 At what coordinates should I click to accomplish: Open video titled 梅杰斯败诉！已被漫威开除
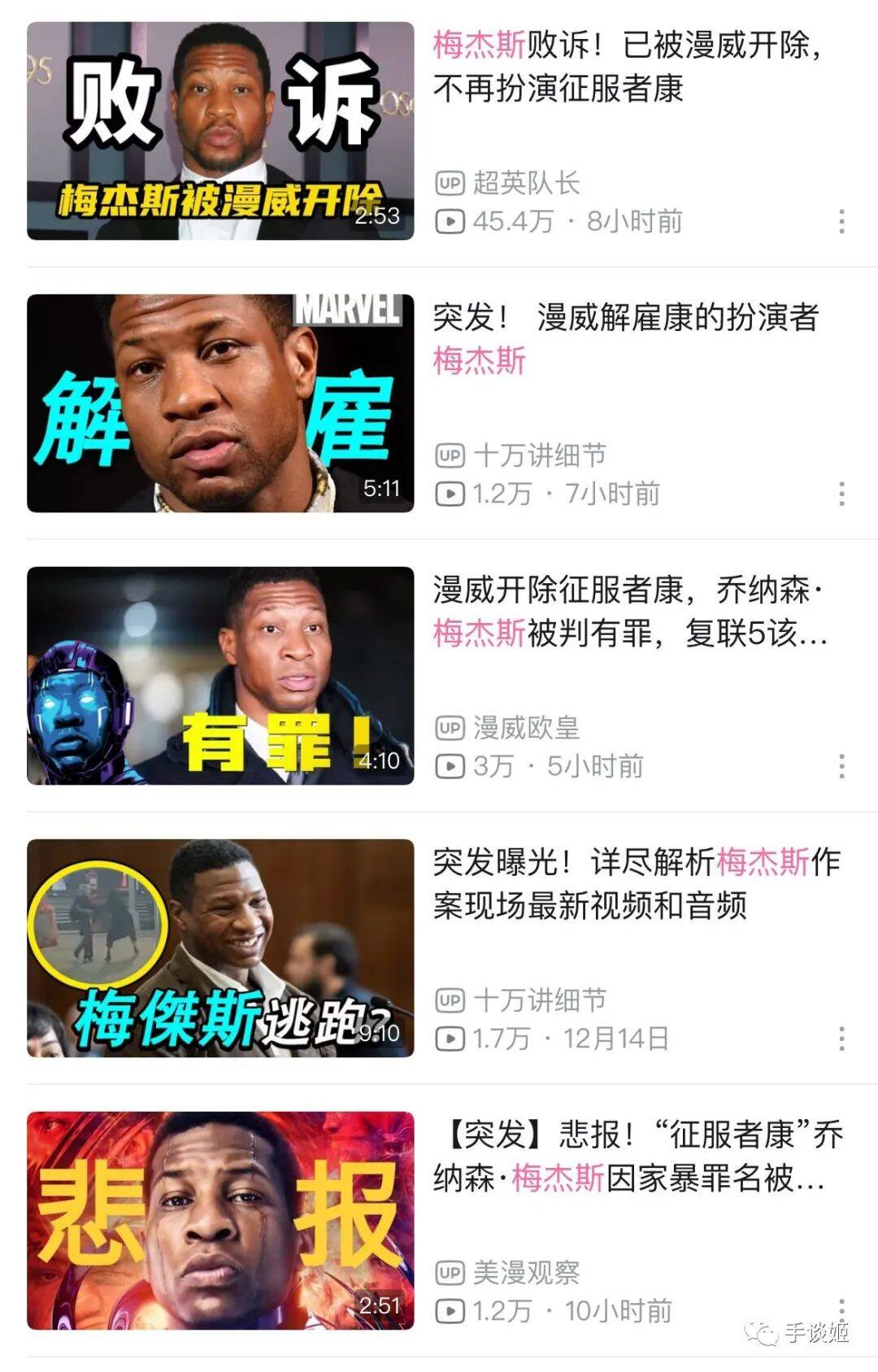click(626, 67)
